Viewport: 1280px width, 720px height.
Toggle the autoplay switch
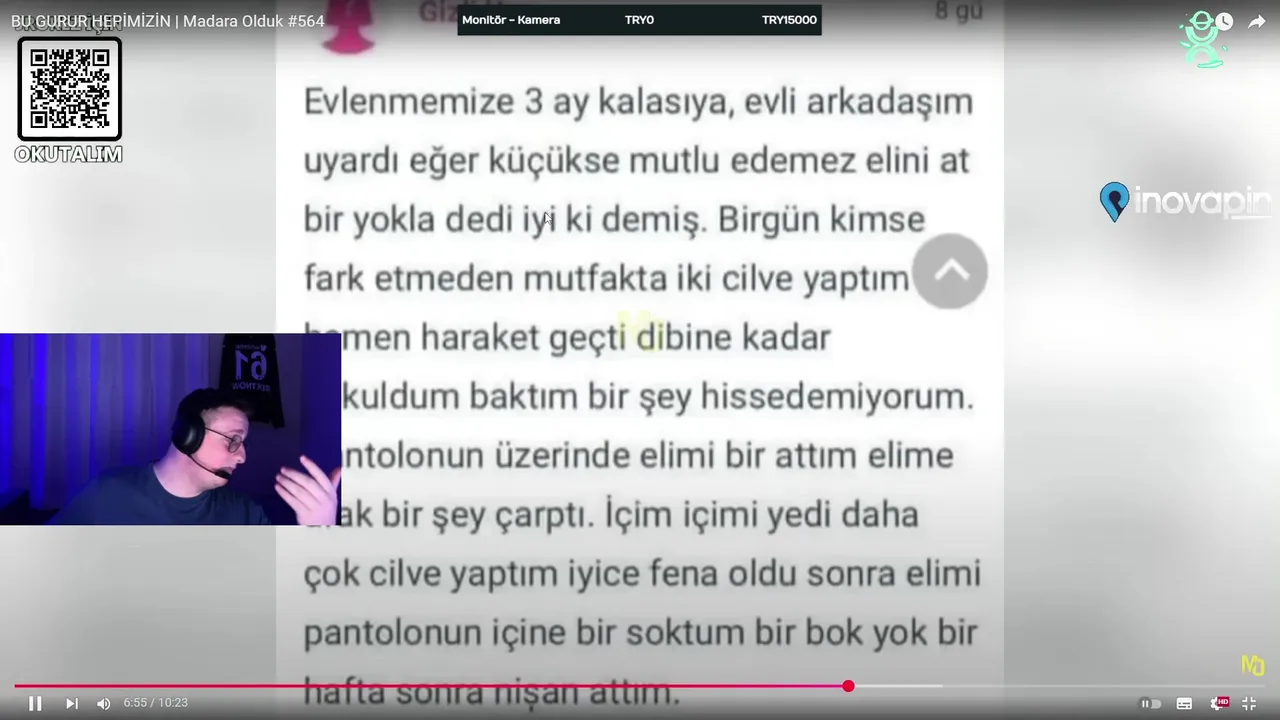(x=1150, y=703)
